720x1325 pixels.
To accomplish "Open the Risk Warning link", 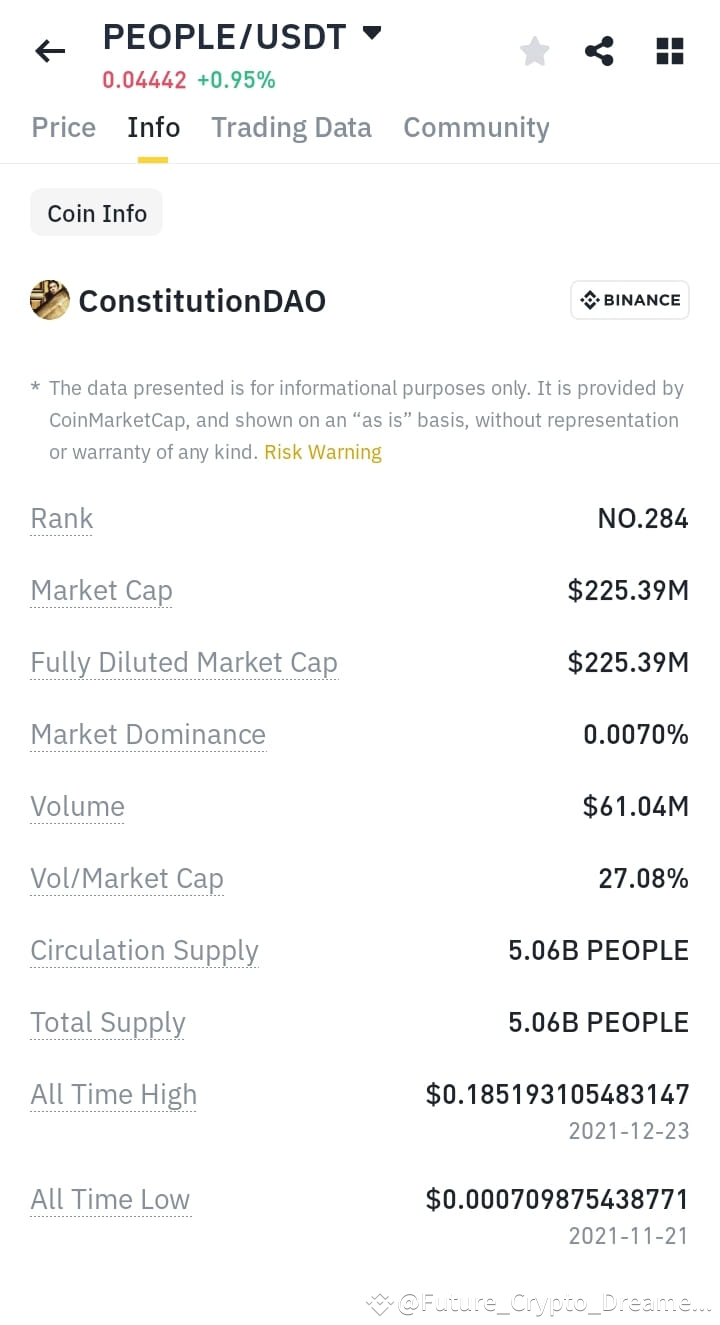I will click(x=323, y=452).
